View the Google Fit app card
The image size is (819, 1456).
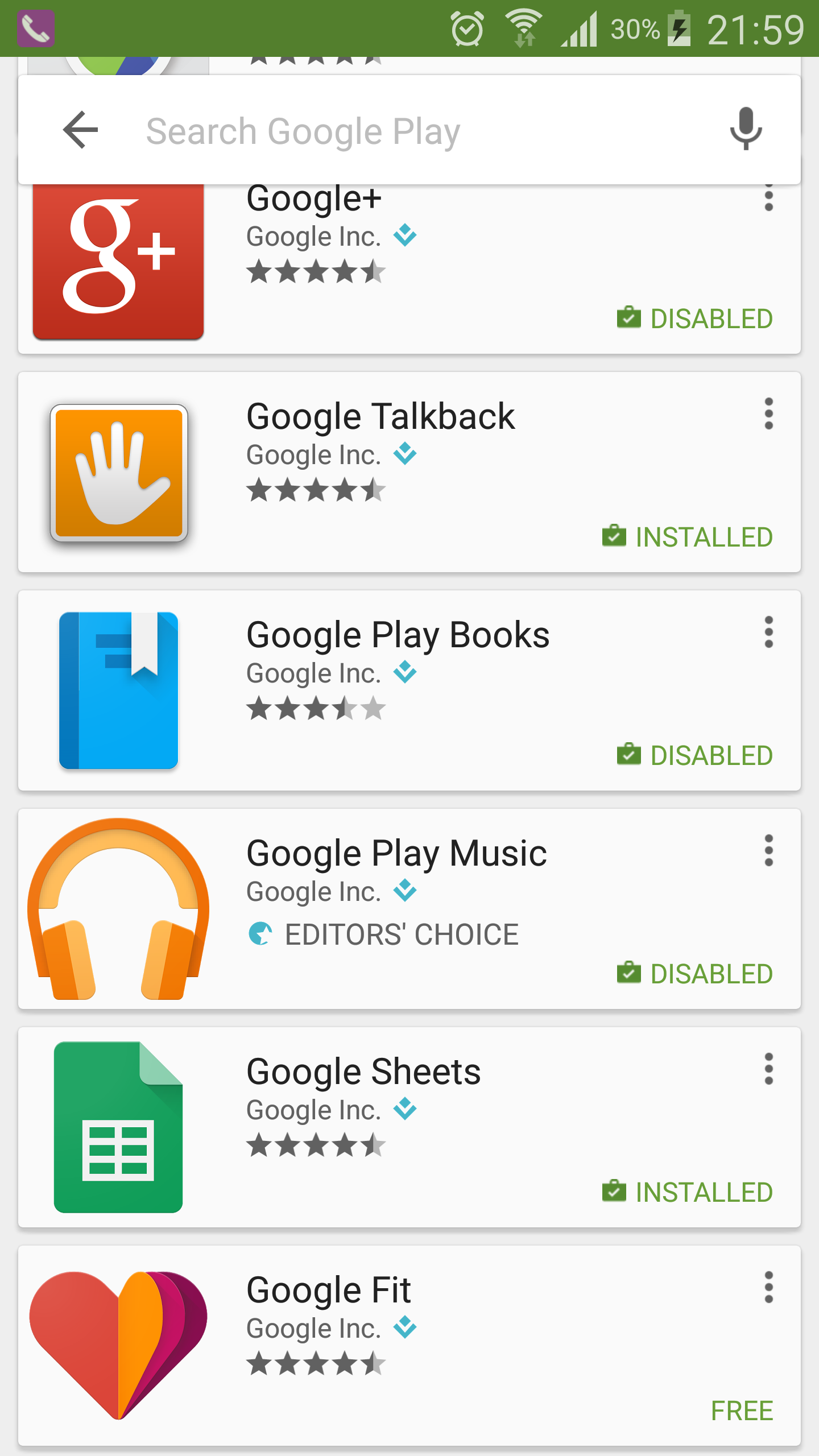pos(398,1346)
